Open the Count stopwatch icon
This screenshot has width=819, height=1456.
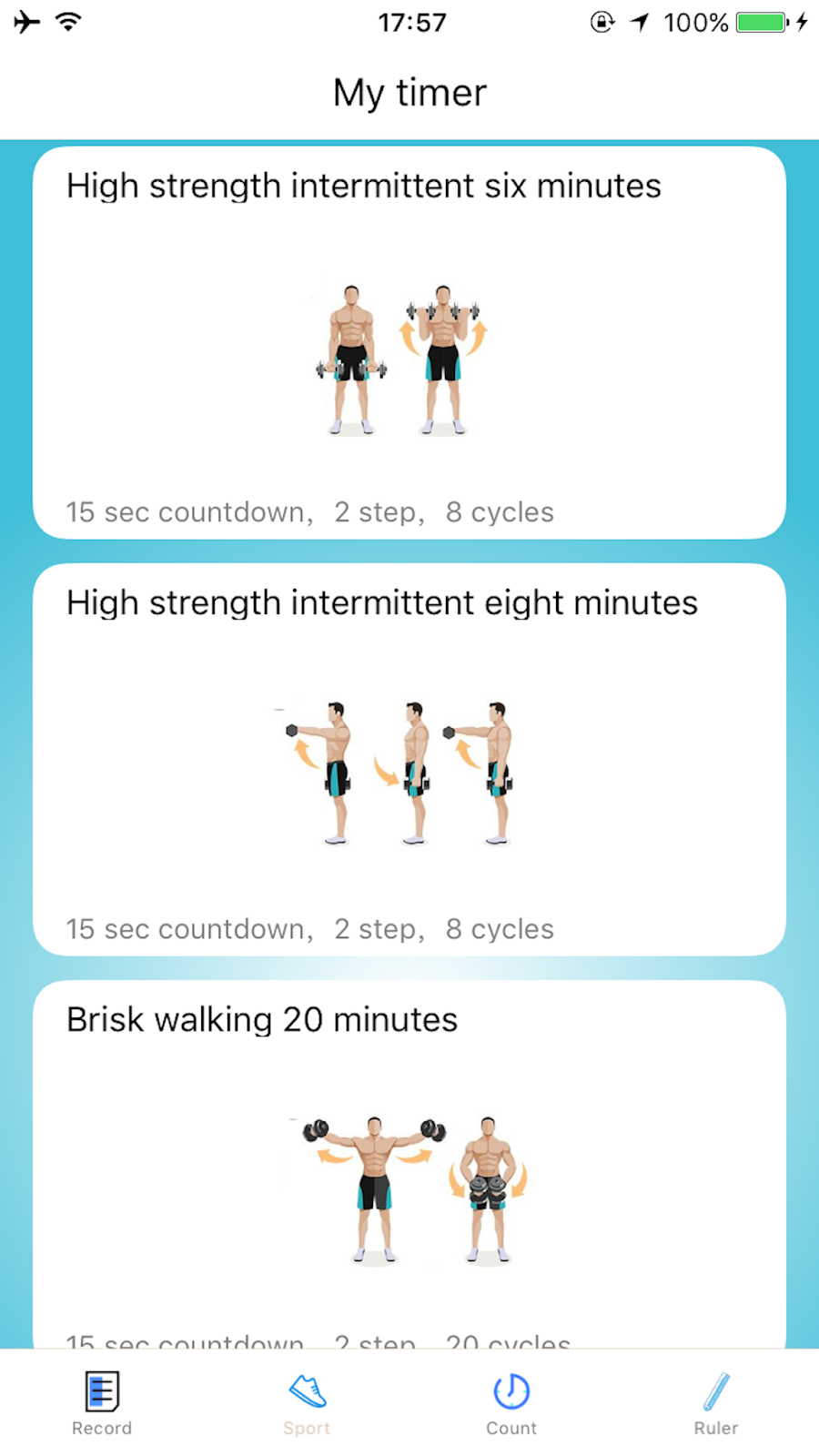coord(511,1390)
